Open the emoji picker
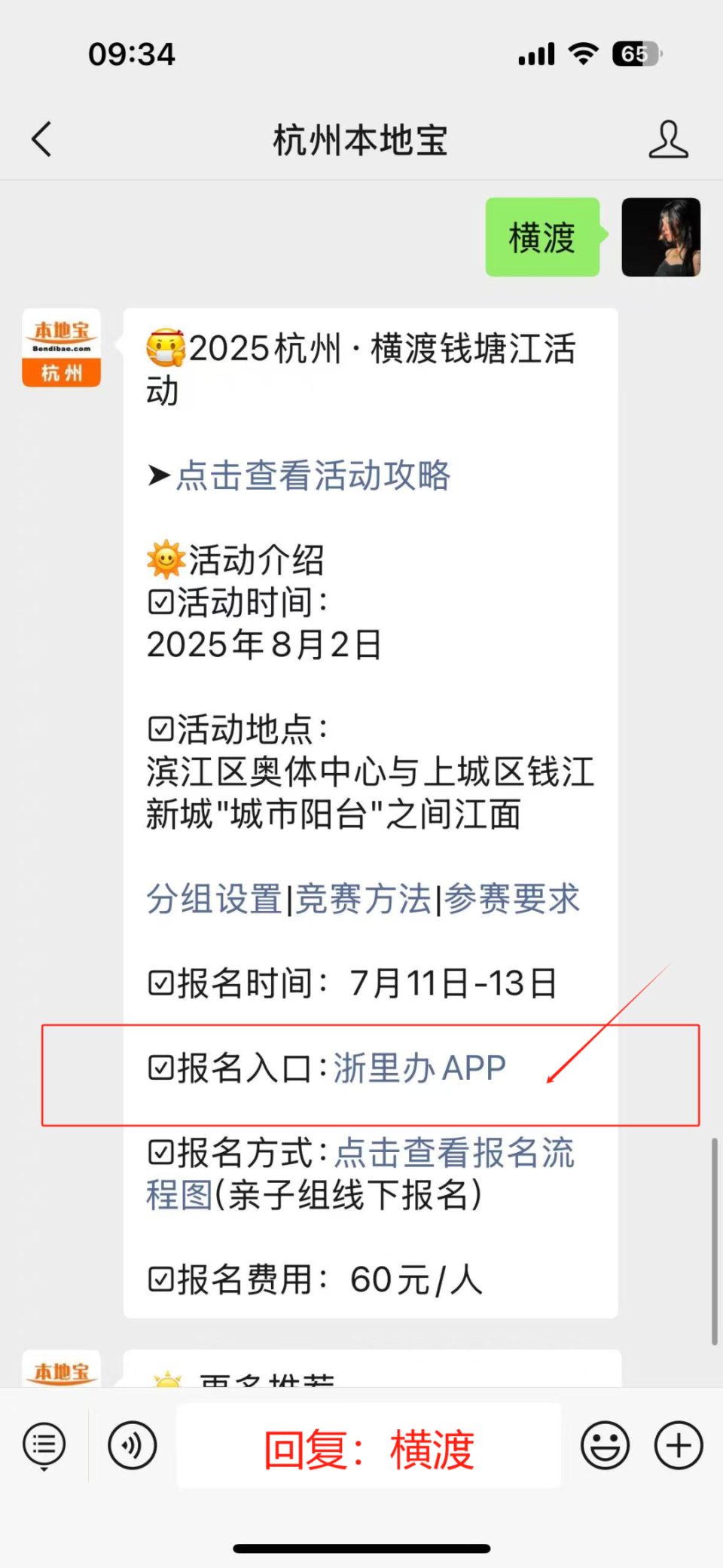Image resolution: width=723 pixels, height=1568 pixels. [605, 1446]
